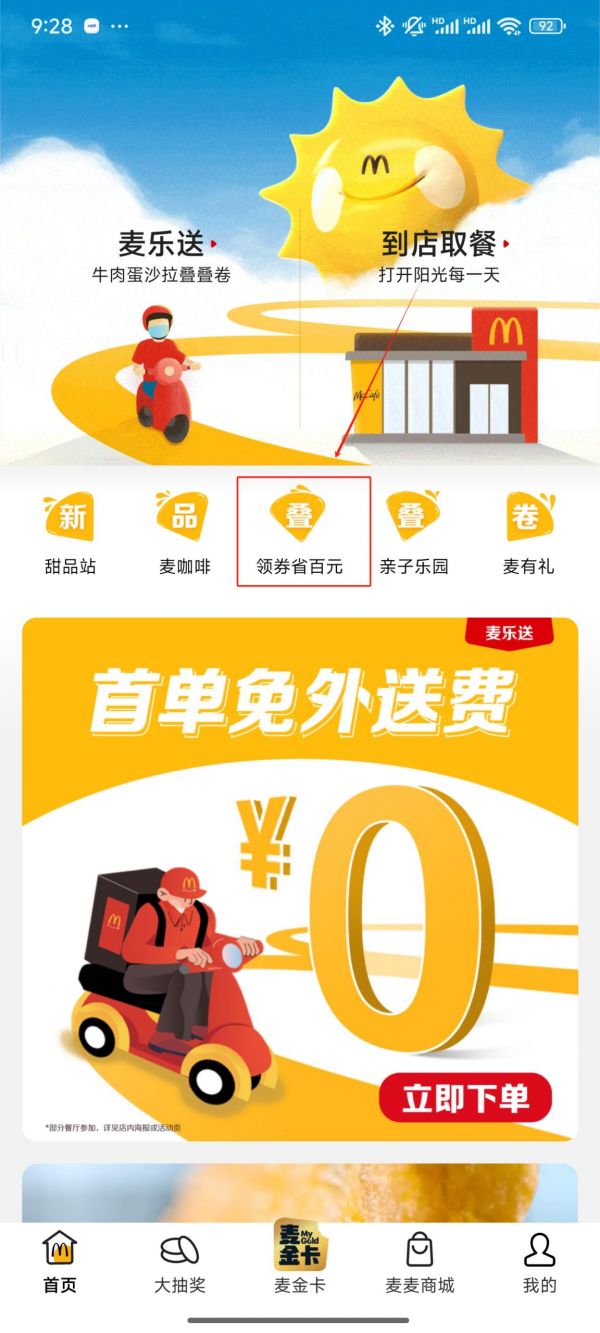Open the 麦有礼 shortcut

[528, 533]
